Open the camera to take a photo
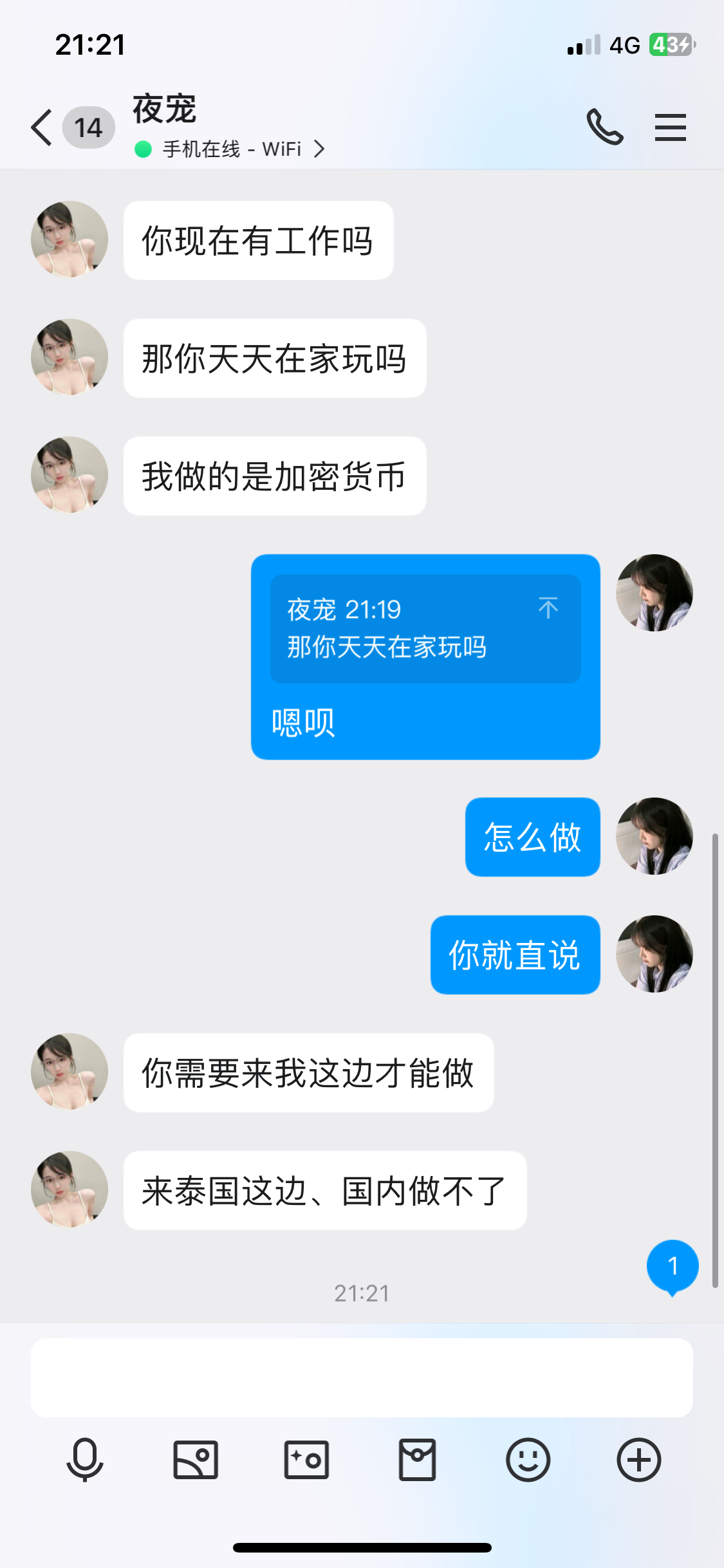The height and width of the screenshot is (1568, 724). click(x=306, y=1460)
